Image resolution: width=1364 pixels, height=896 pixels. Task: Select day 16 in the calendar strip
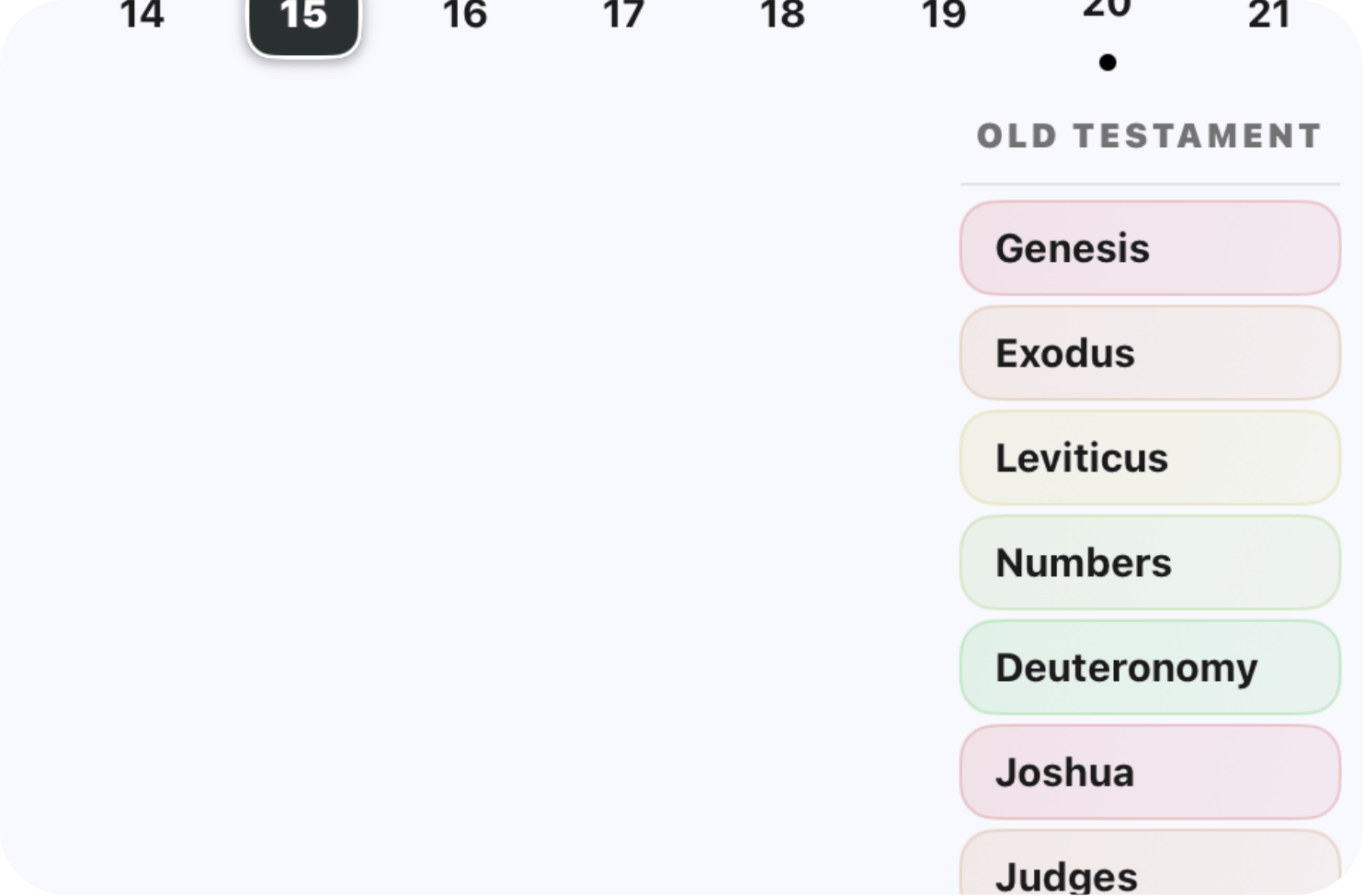pyautogui.click(x=465, y=17)
